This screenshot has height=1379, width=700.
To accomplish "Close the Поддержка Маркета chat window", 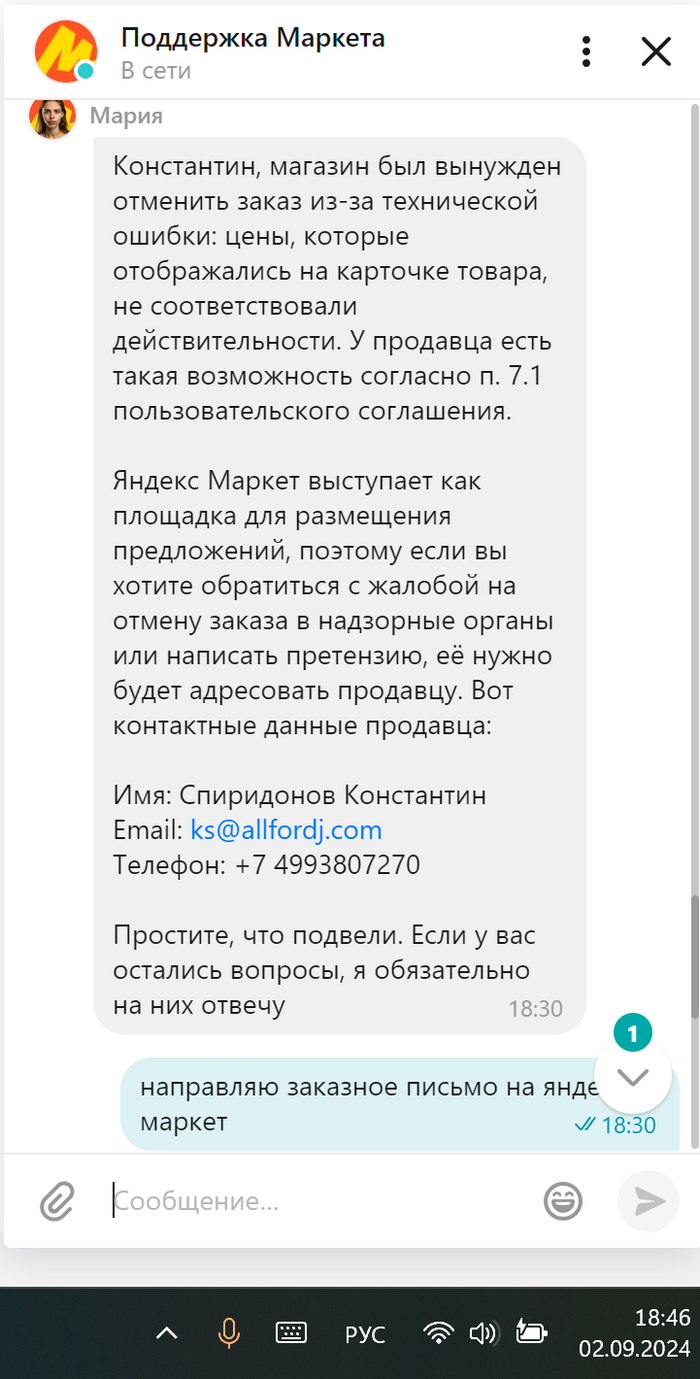I will coord(656,51).
